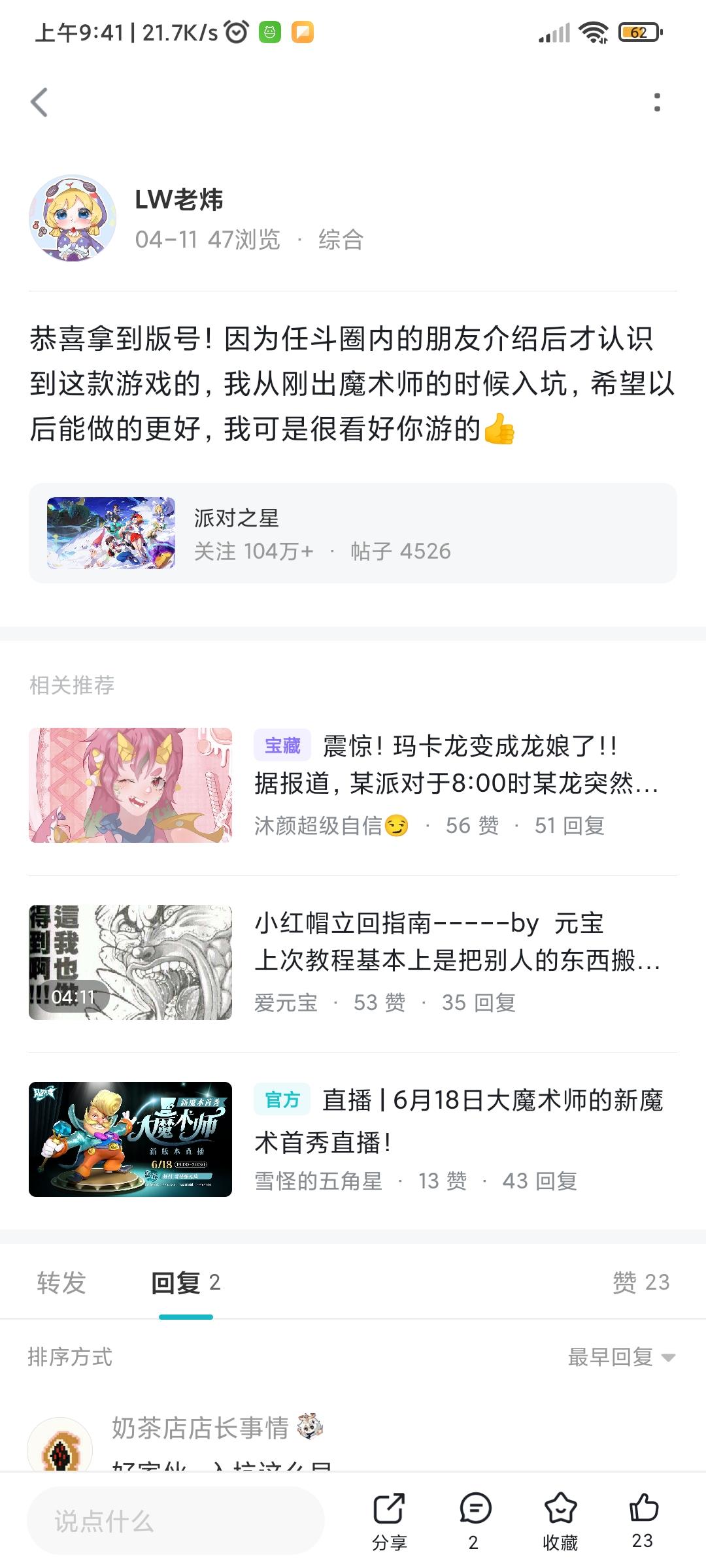Viewport: 706px width, 1568px height.
Task: Open the 小红帽立回指南 video post
Action: [x=353, y=962]
